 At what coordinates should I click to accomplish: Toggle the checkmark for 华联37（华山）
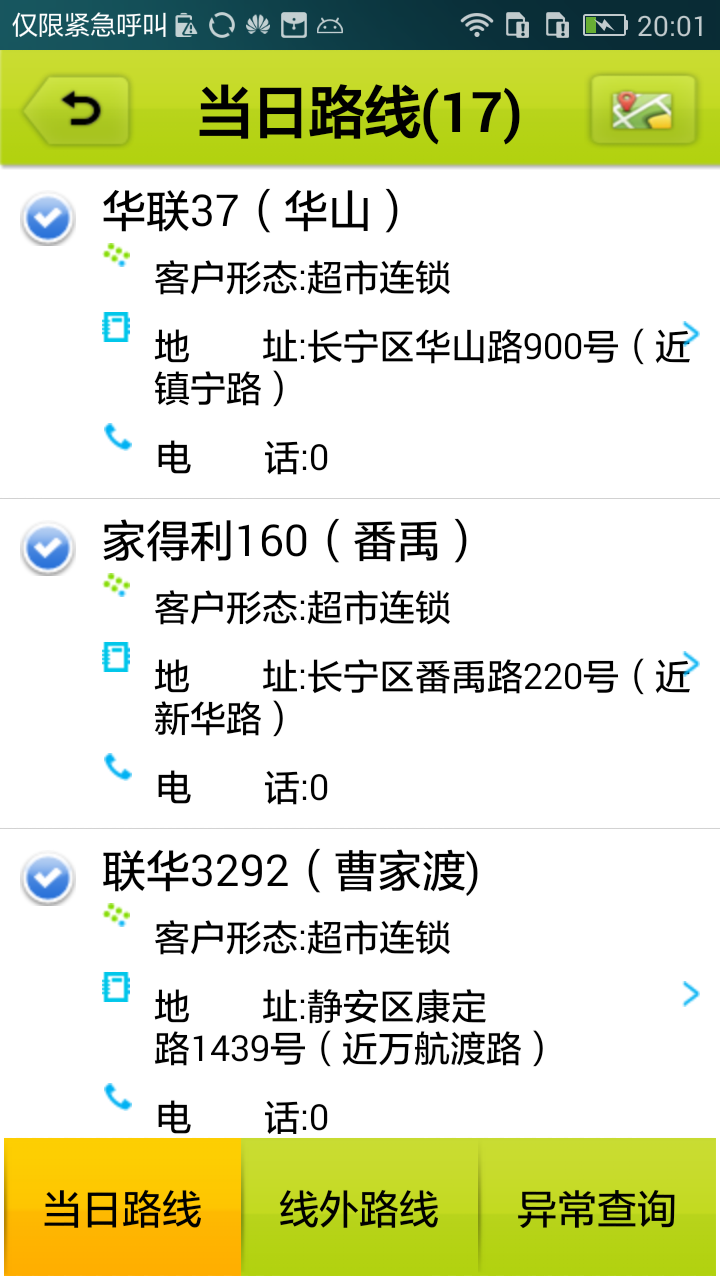pyautogui.click(x=47, y=218)
